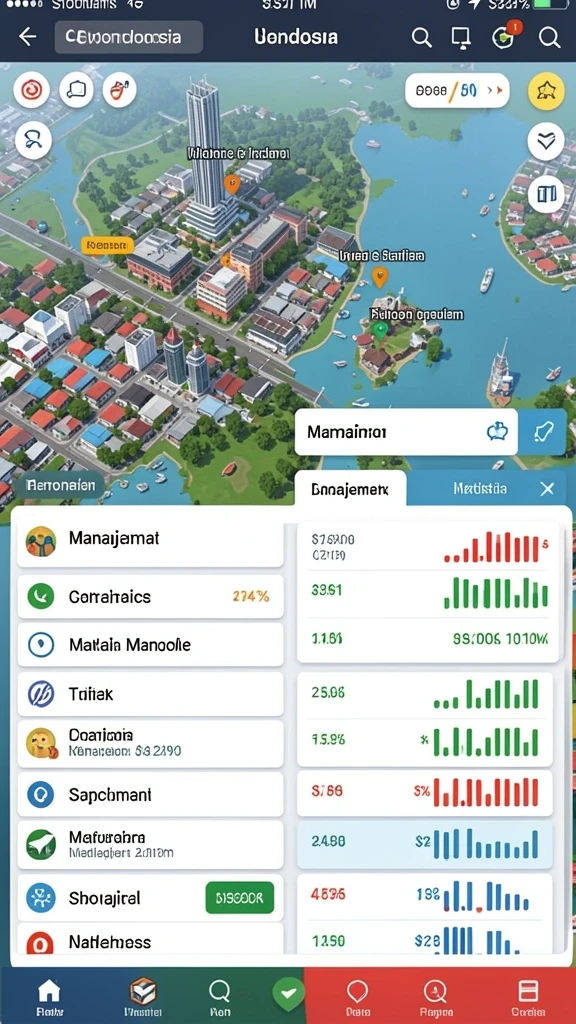
Task: Open the Gorrahaics row showing 274%
Action: coord(150,596)
